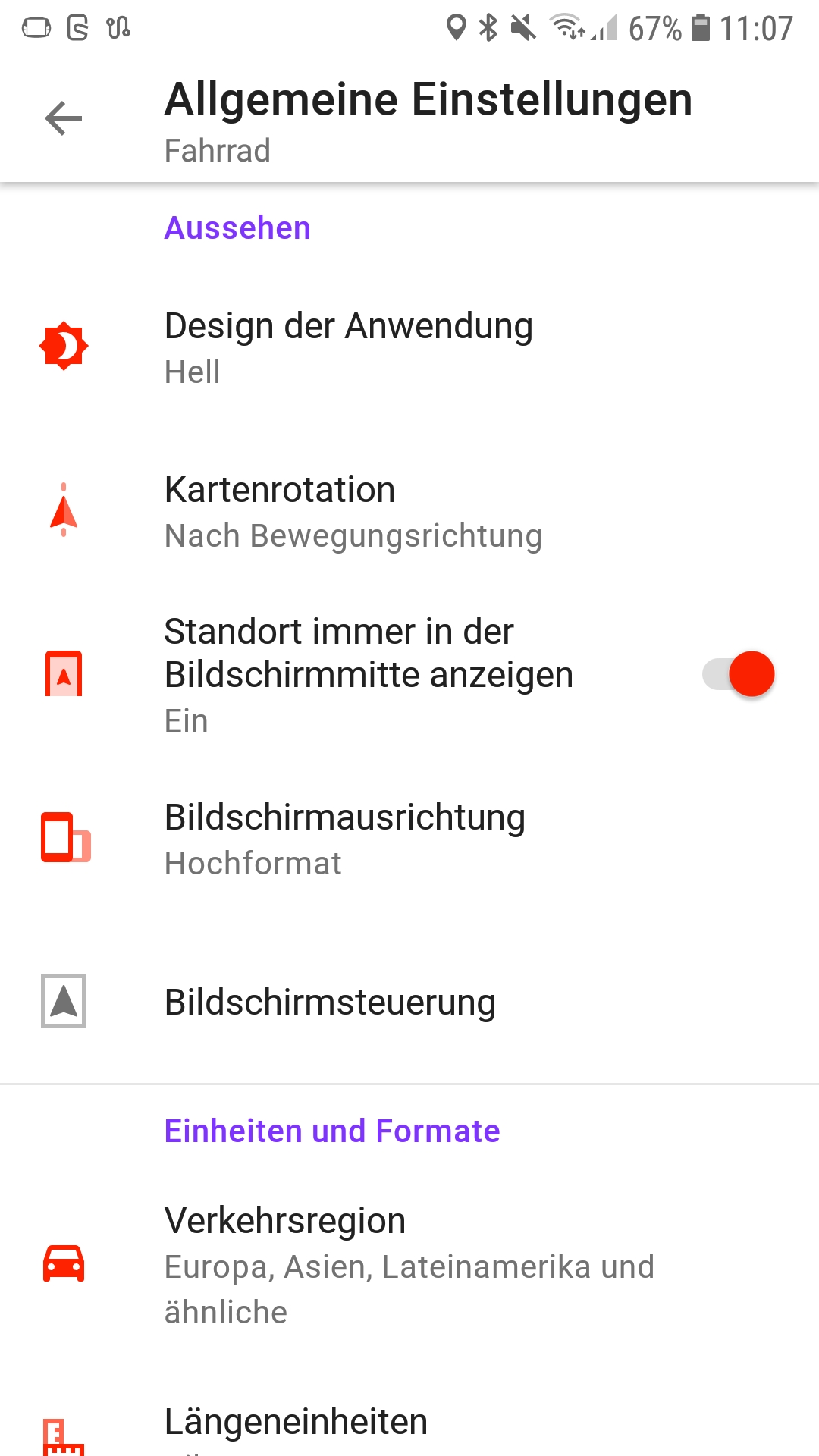Select the Verkehrsregion setting
The height and width of the screenshot is (1456, 819).
pyautogui.click(x=409, y=1265)
